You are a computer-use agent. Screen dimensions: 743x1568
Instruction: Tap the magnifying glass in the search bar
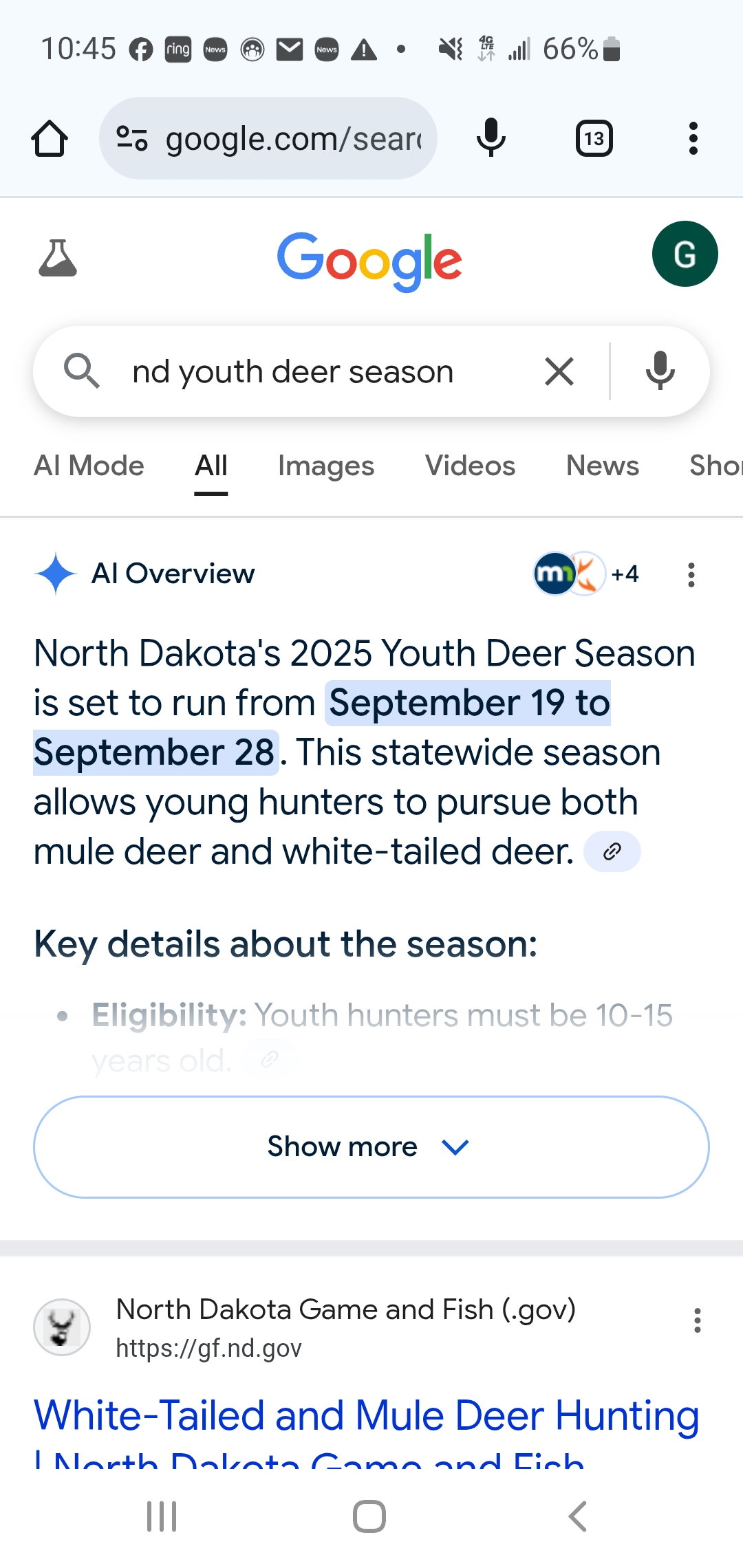pyautogui.click(x=83, y=371)
